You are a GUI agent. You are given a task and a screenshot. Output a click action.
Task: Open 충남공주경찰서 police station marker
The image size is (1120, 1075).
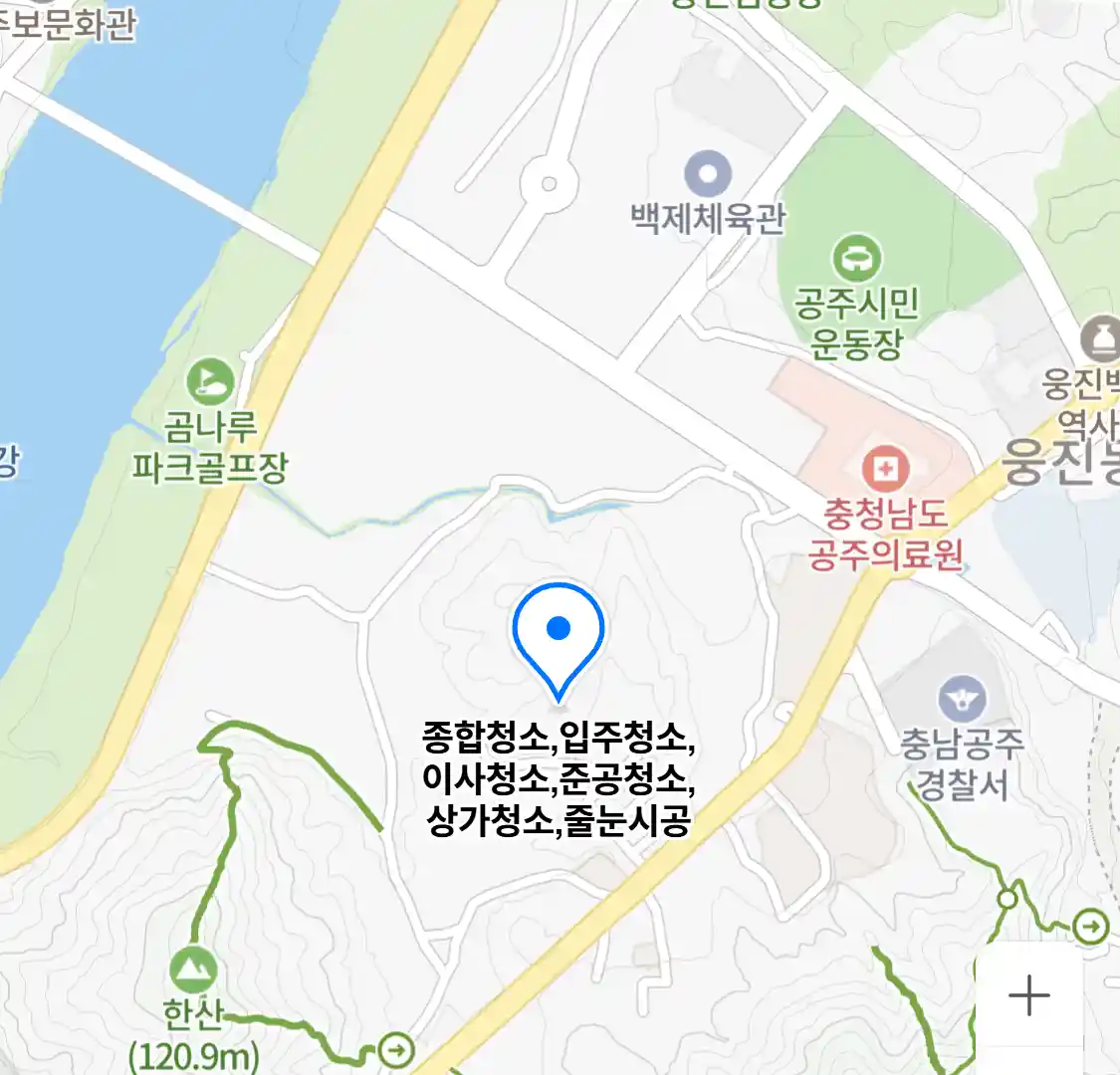pos(962,699)
